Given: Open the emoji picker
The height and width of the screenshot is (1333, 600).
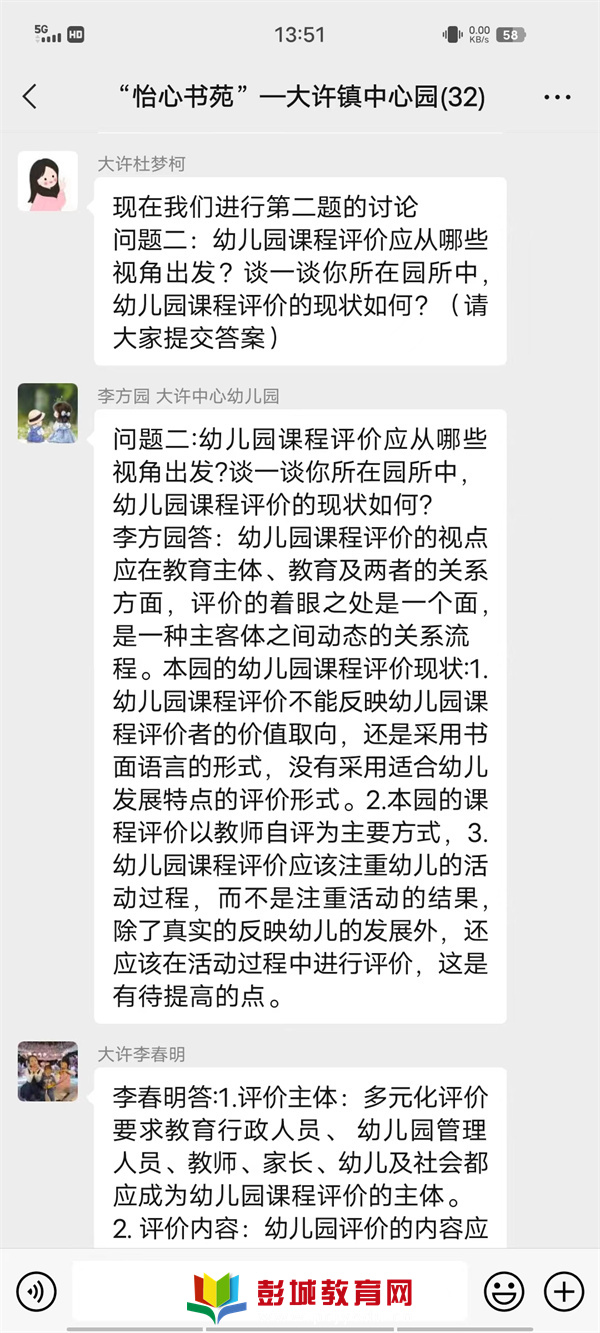Looking at the screenshot, I should point(504,1292).
